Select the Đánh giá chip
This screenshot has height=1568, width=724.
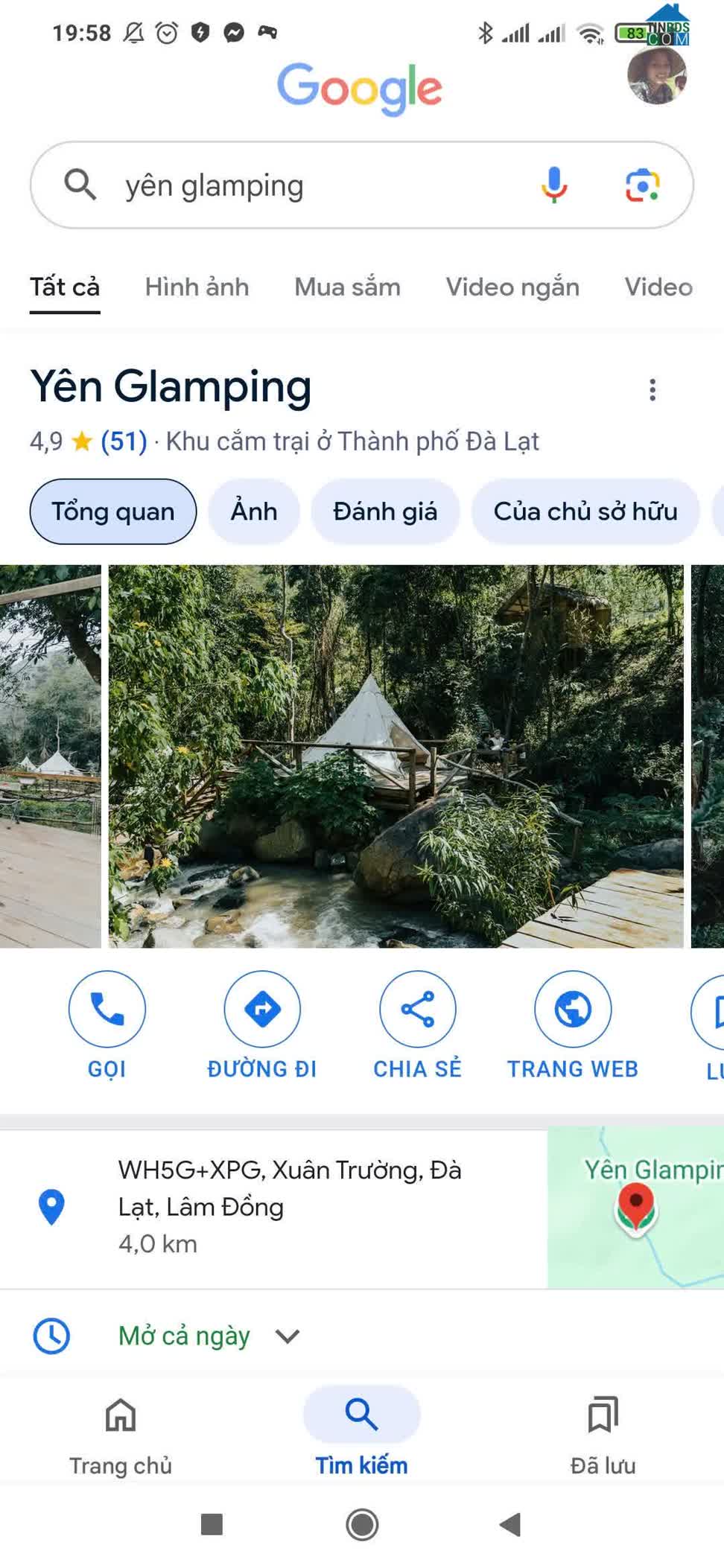(x=385, y=511)
